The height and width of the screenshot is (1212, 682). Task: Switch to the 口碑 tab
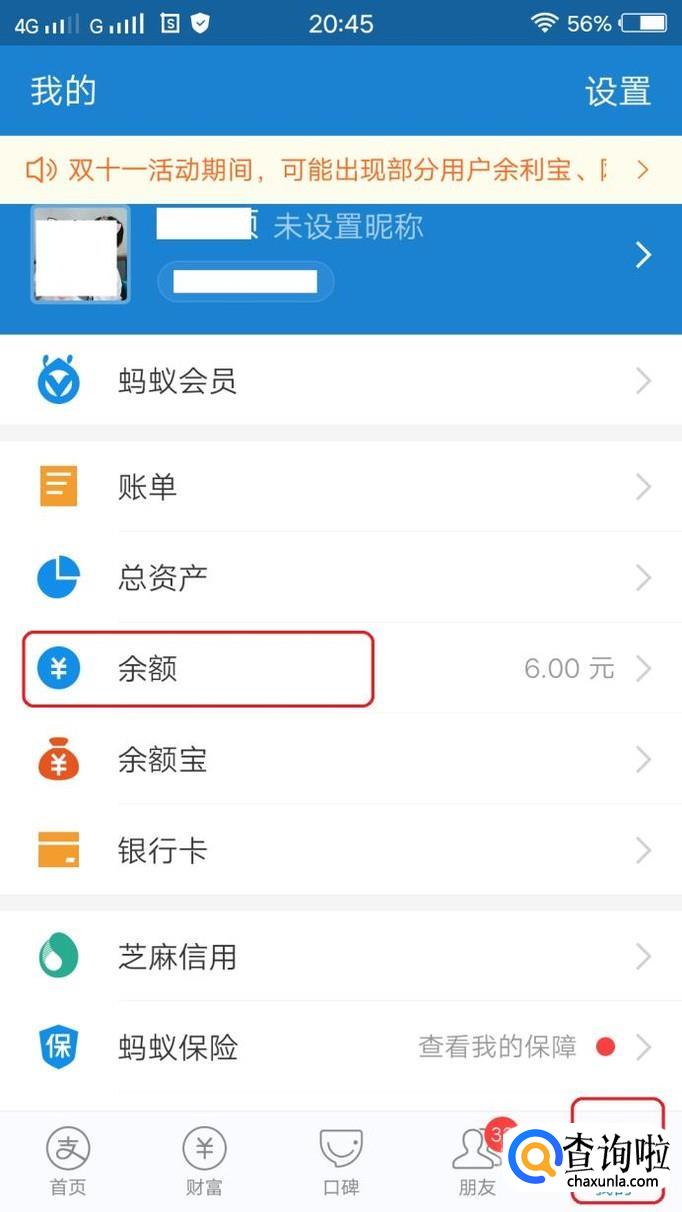pos(340,1162)
